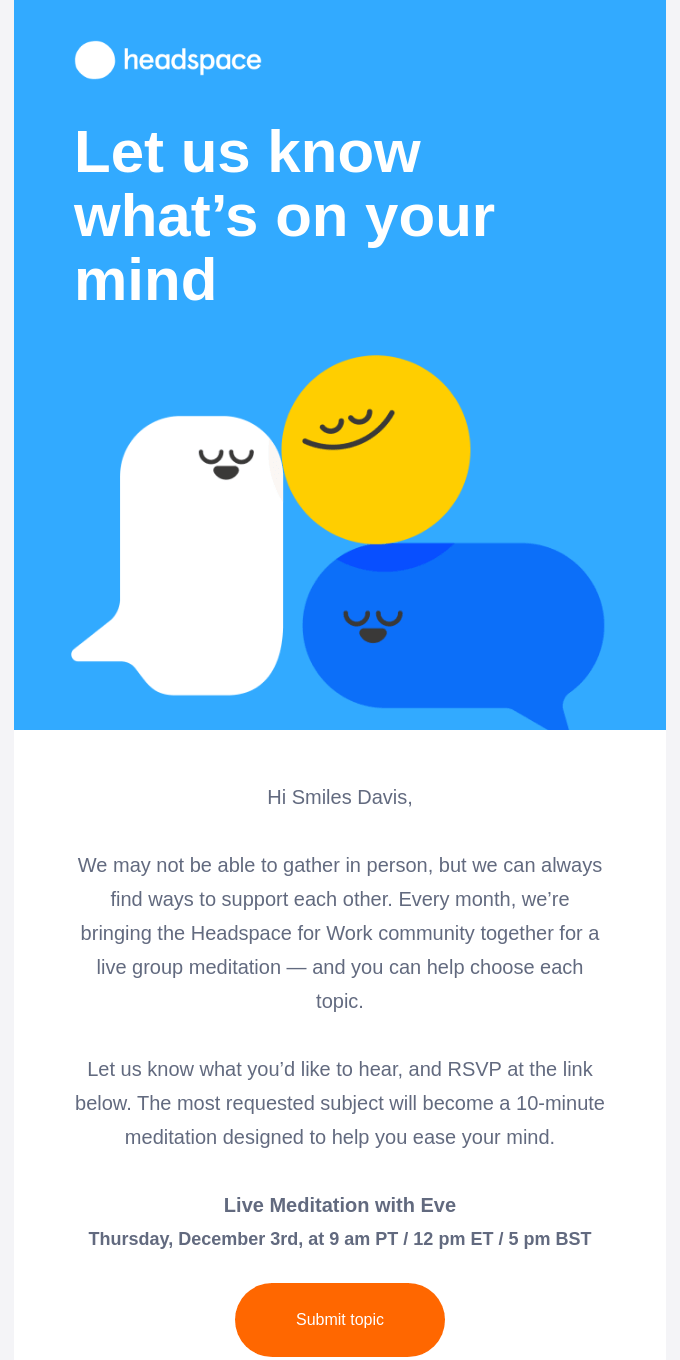
Task: Tap the Submit topic button
Action: coord(340,1319)
